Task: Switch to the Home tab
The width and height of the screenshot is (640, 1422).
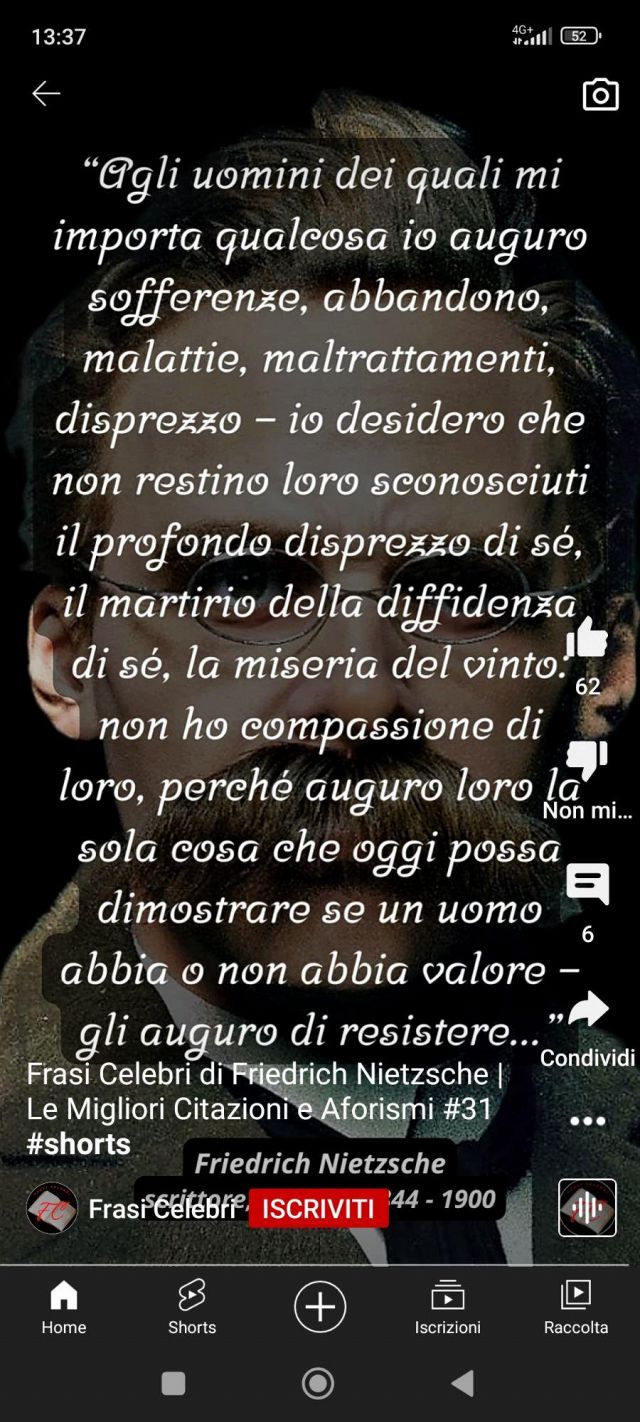Action: [x=64, y=1308]
